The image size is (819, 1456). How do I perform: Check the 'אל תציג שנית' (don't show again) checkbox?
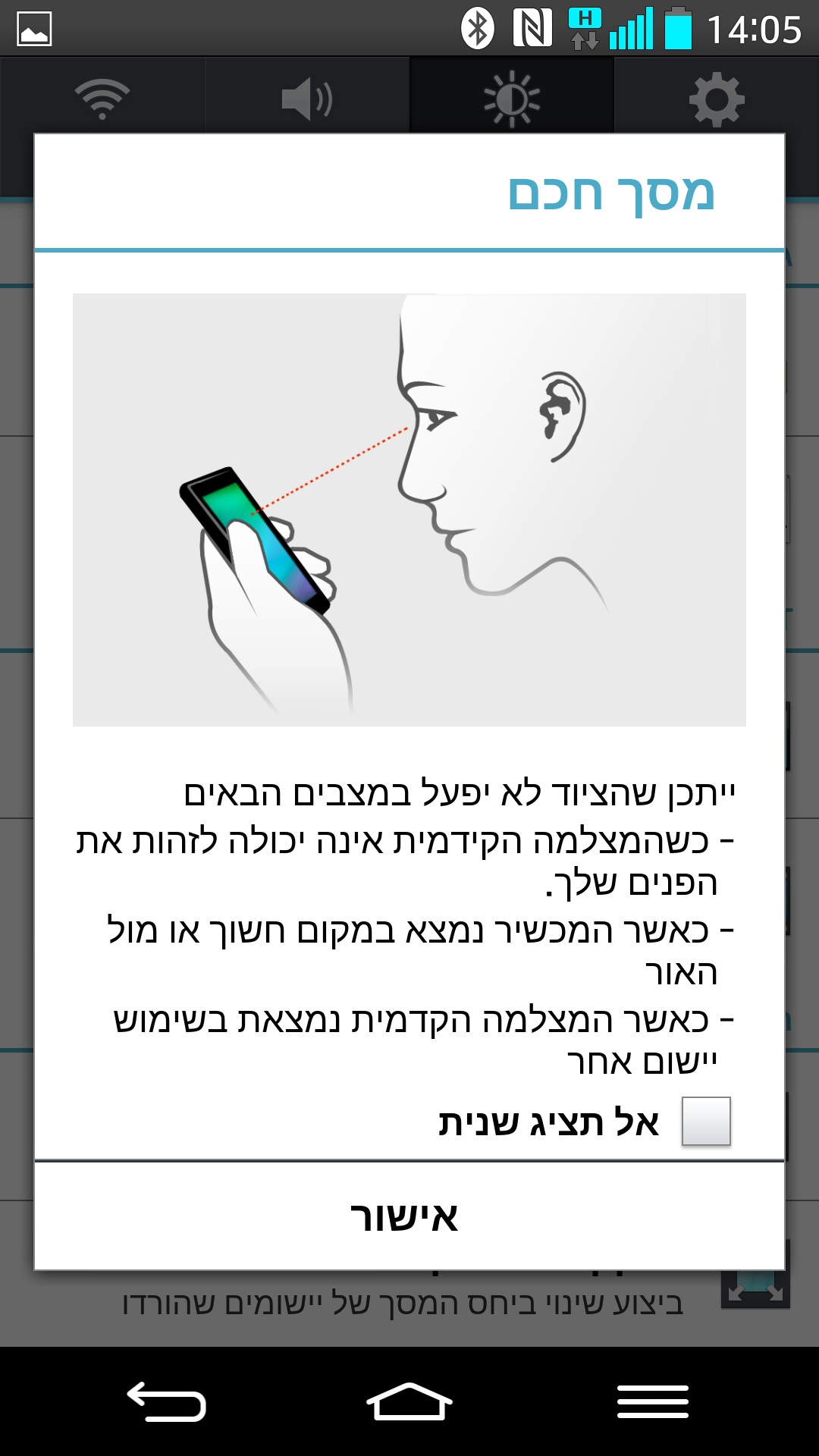click(705, 1121)
